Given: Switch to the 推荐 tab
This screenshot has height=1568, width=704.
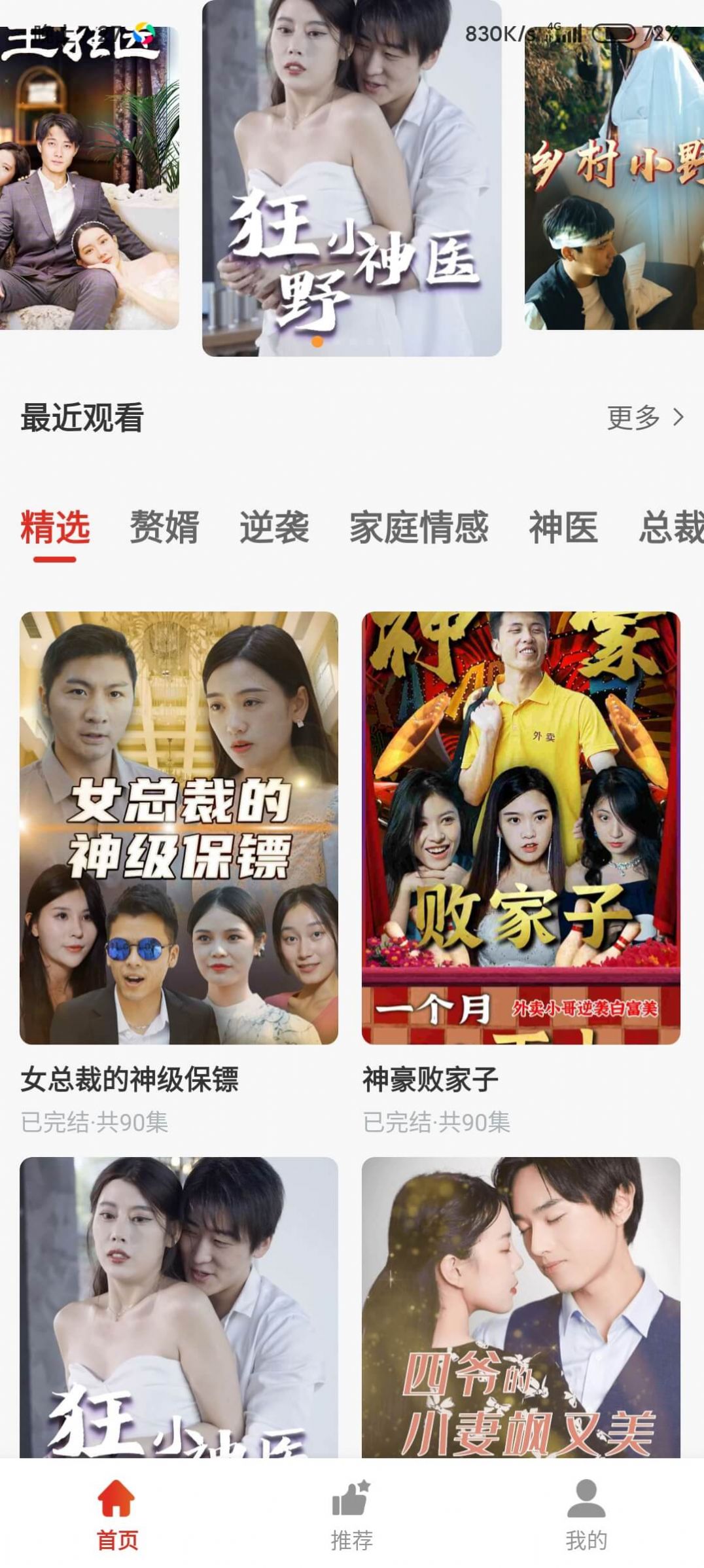Looking at the screenshot, I should point(351,1514).
